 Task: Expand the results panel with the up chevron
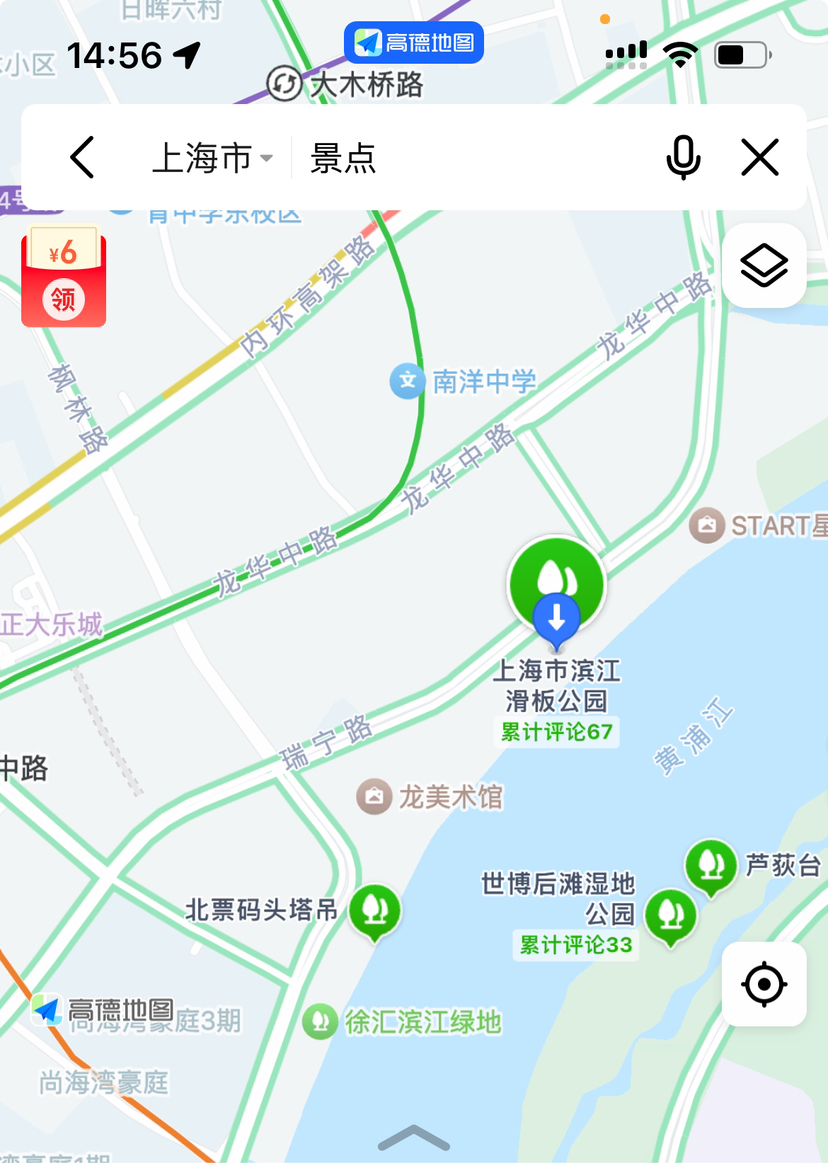click(x=413, y=1137)
